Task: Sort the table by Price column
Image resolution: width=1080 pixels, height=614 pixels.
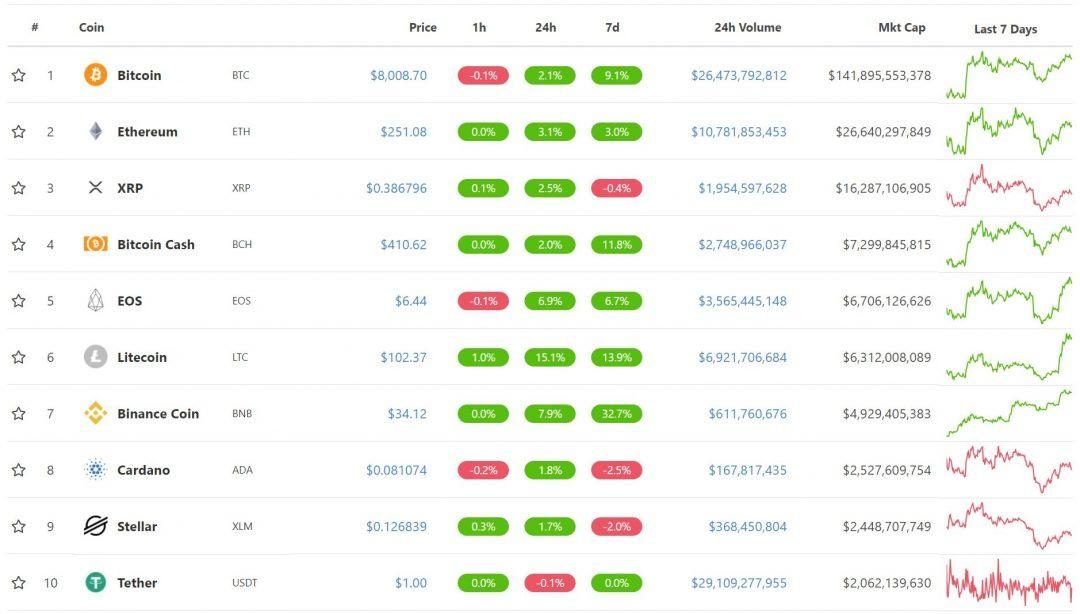Action: point(422,28)
